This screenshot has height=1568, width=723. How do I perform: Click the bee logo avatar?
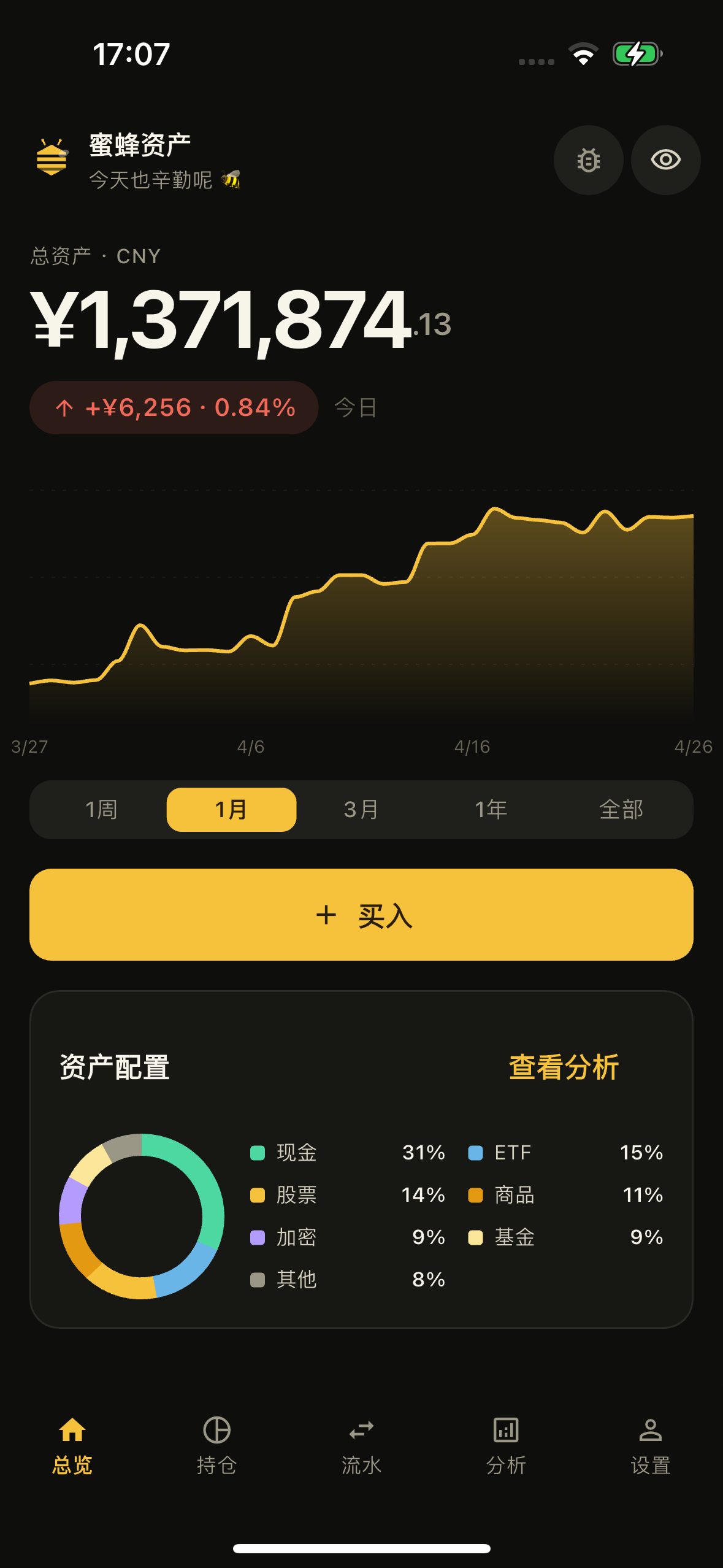click(x=51, y=159)
